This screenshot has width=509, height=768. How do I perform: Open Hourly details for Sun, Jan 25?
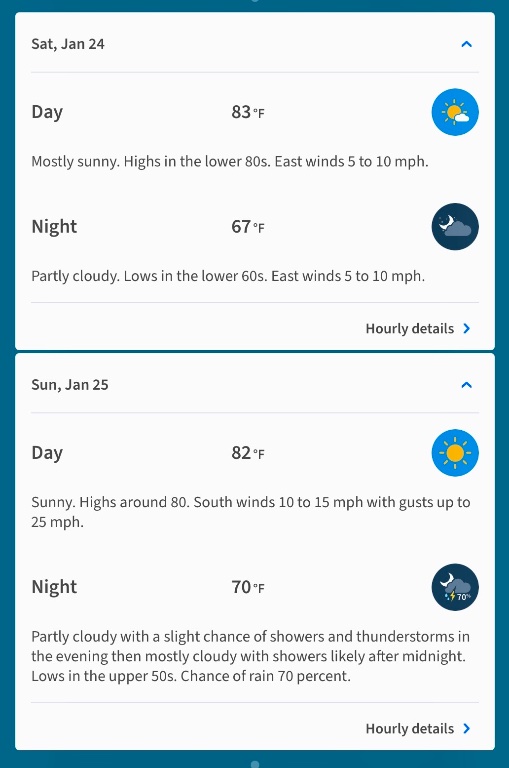tap(418, 728)
